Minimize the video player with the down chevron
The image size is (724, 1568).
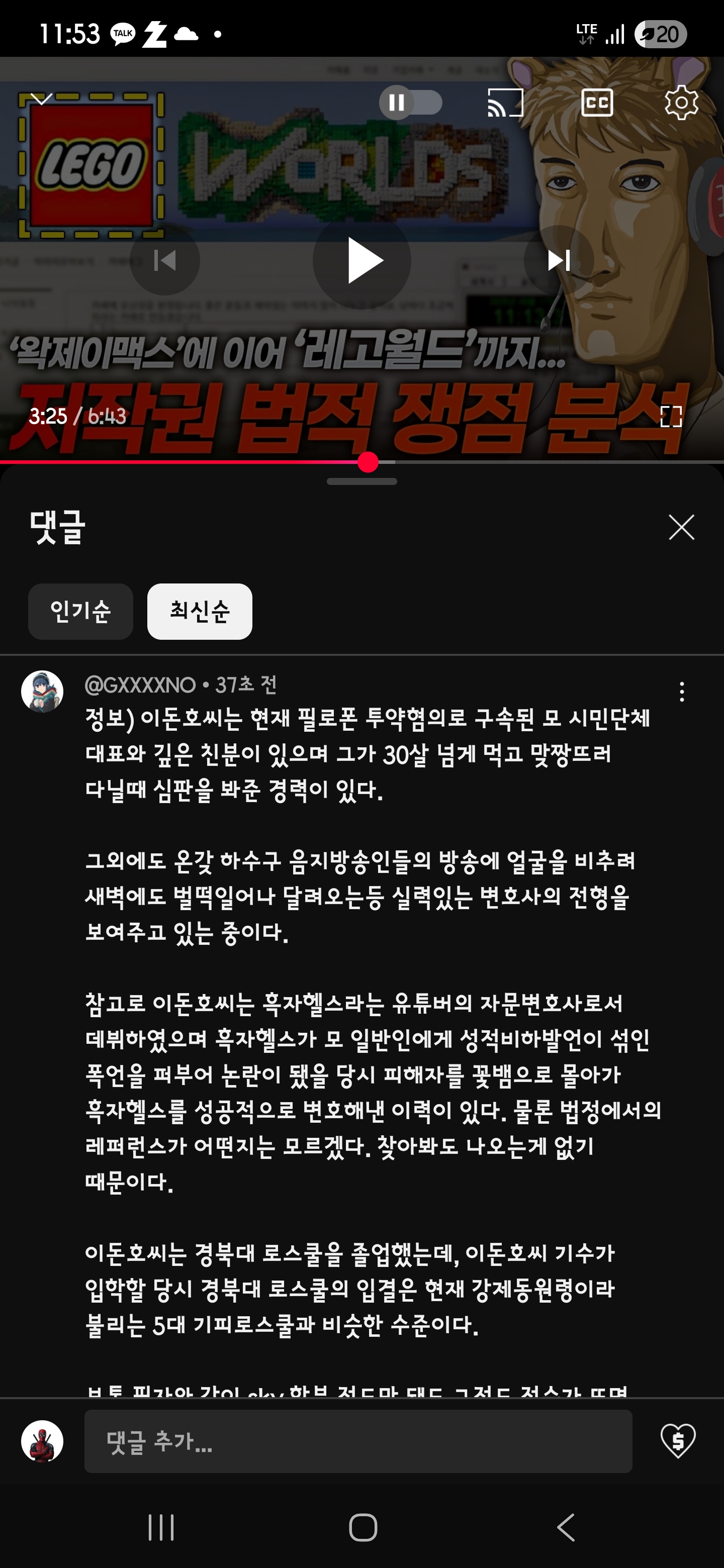[x=41, y=99]
